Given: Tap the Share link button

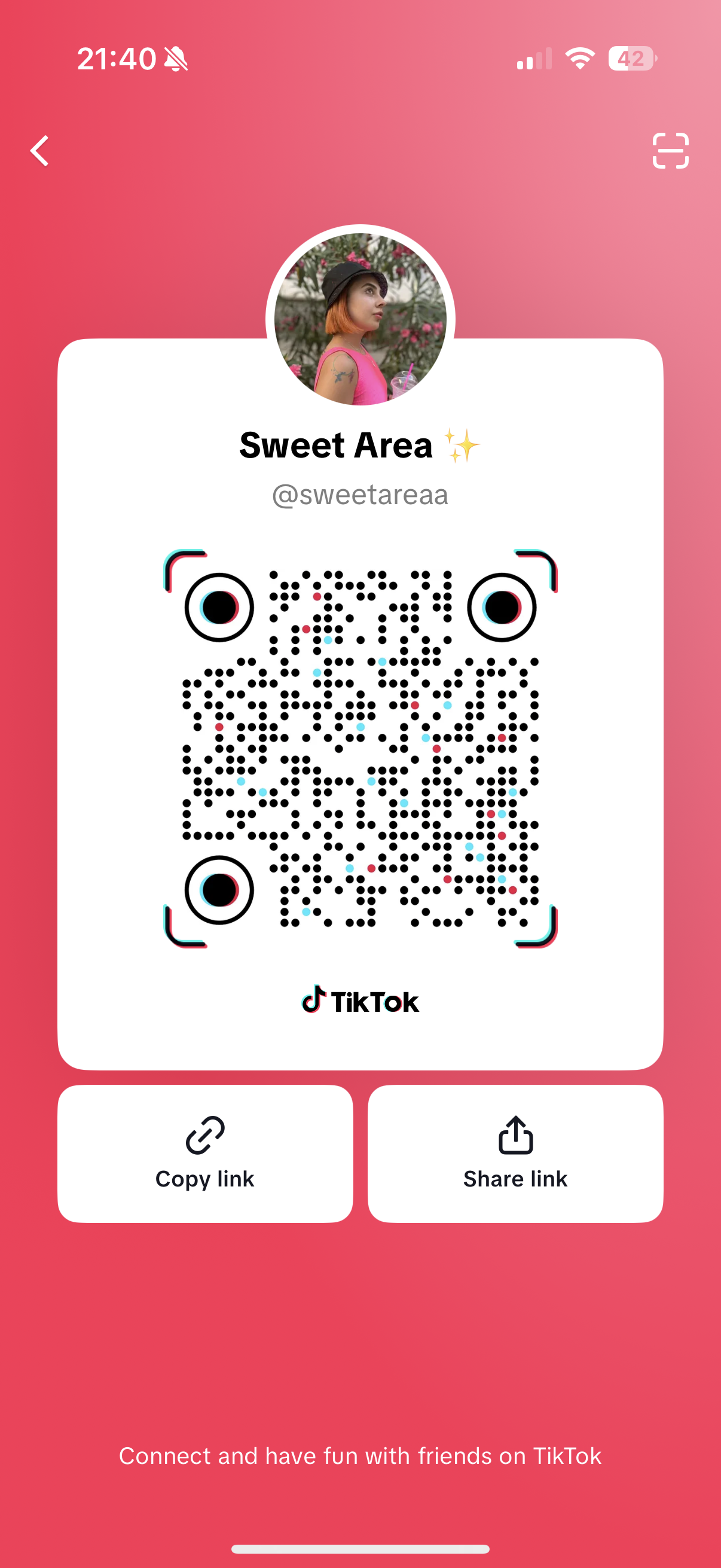Looking at the screenshot, I should [x=515, y=1153].
